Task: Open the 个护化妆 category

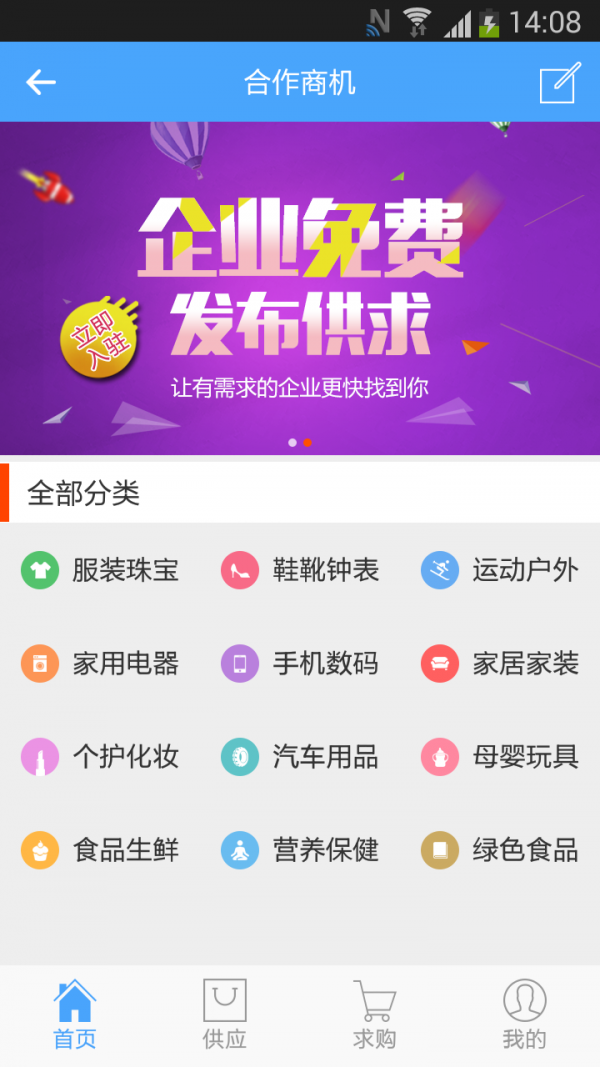Action: 100,757
